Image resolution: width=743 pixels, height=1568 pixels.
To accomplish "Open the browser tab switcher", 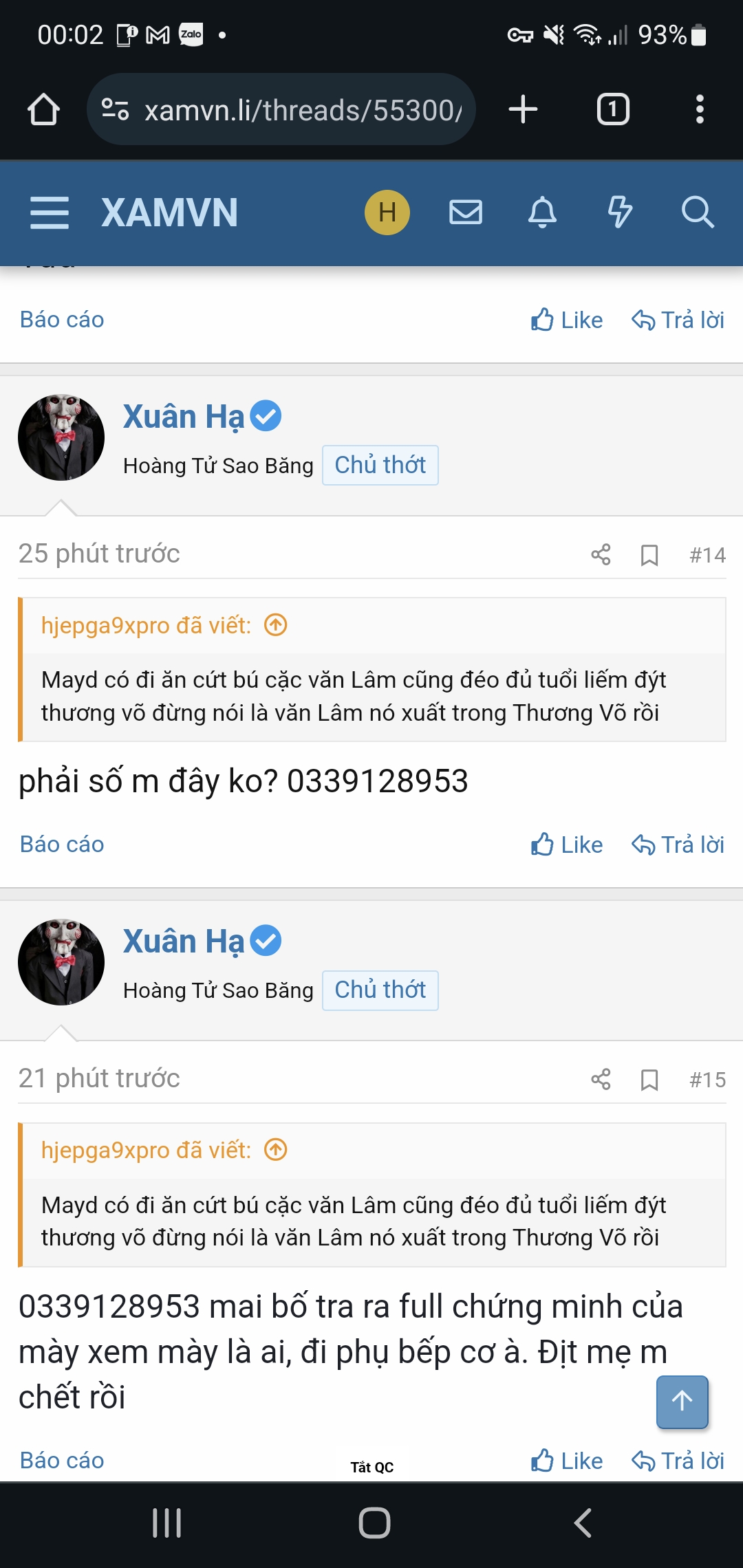I will (x=613, y=109).
